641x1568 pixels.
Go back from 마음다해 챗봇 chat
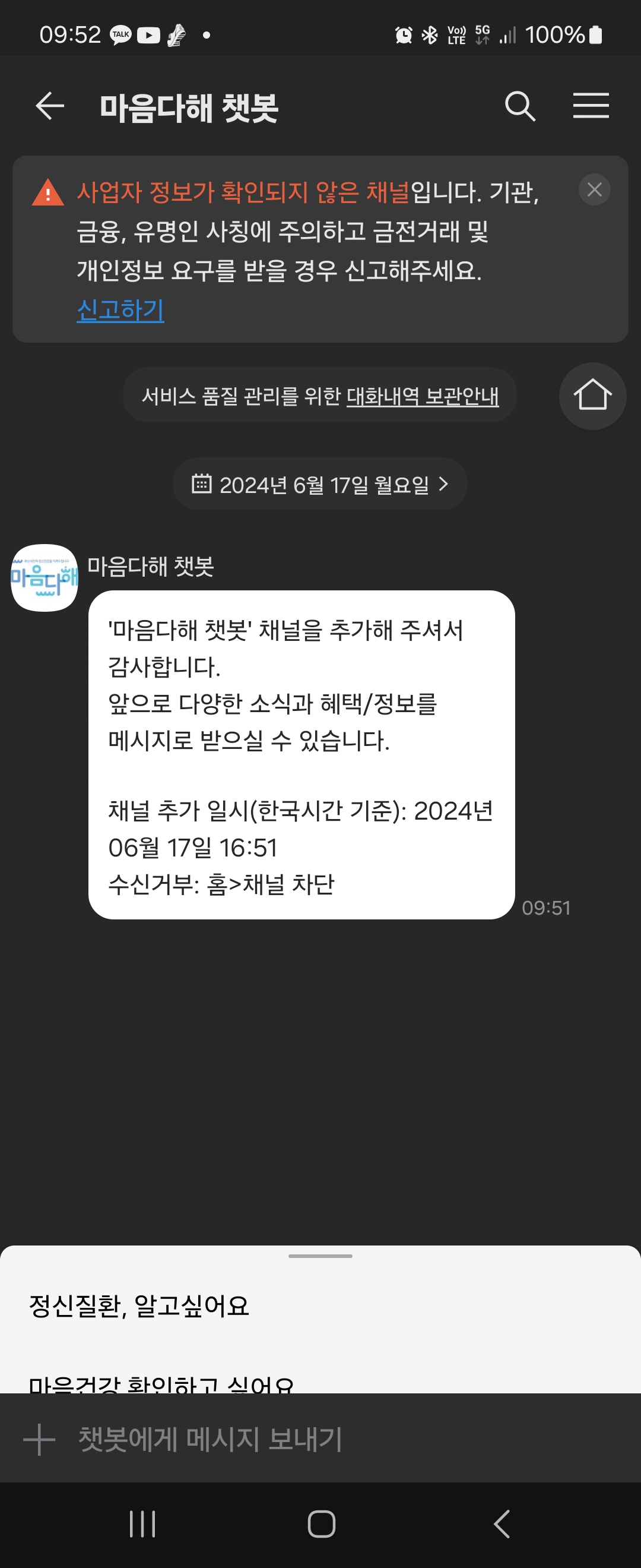point(50,107)
